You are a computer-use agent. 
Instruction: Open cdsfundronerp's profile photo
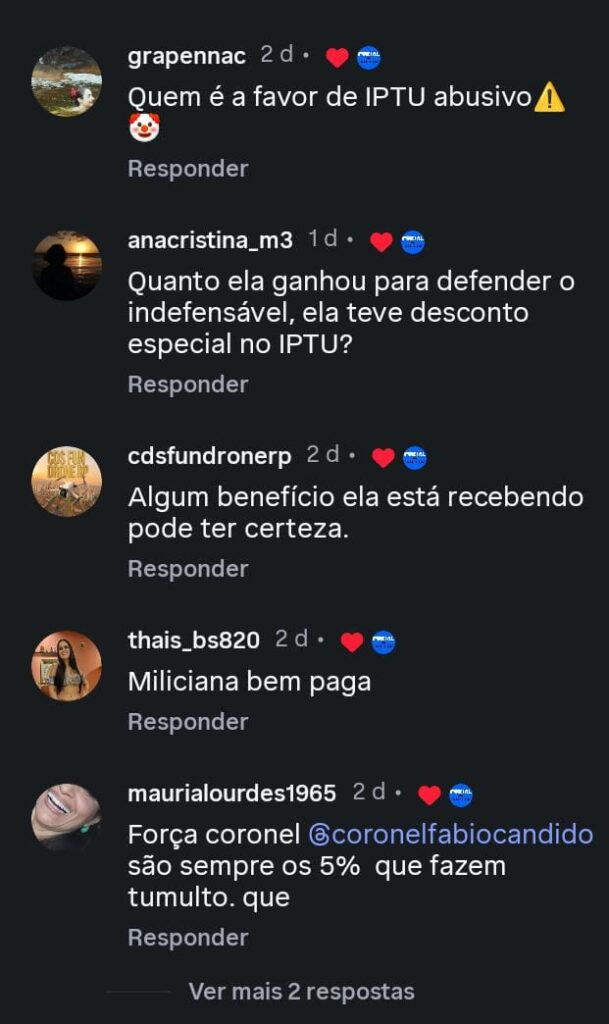[67, 481]
